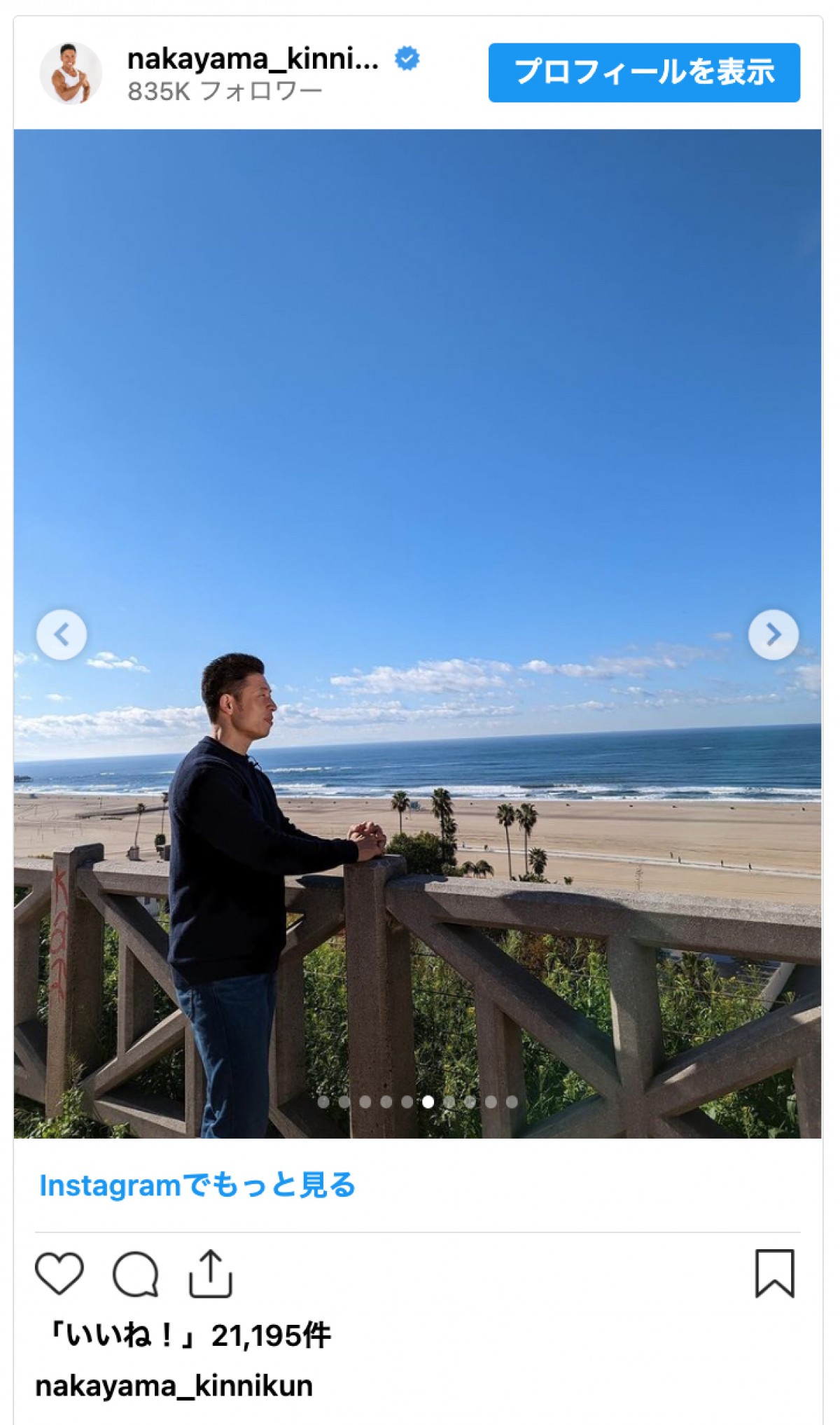840x1425 pixels.
Task: Bookmark this post
Action: coord(774,1272)
